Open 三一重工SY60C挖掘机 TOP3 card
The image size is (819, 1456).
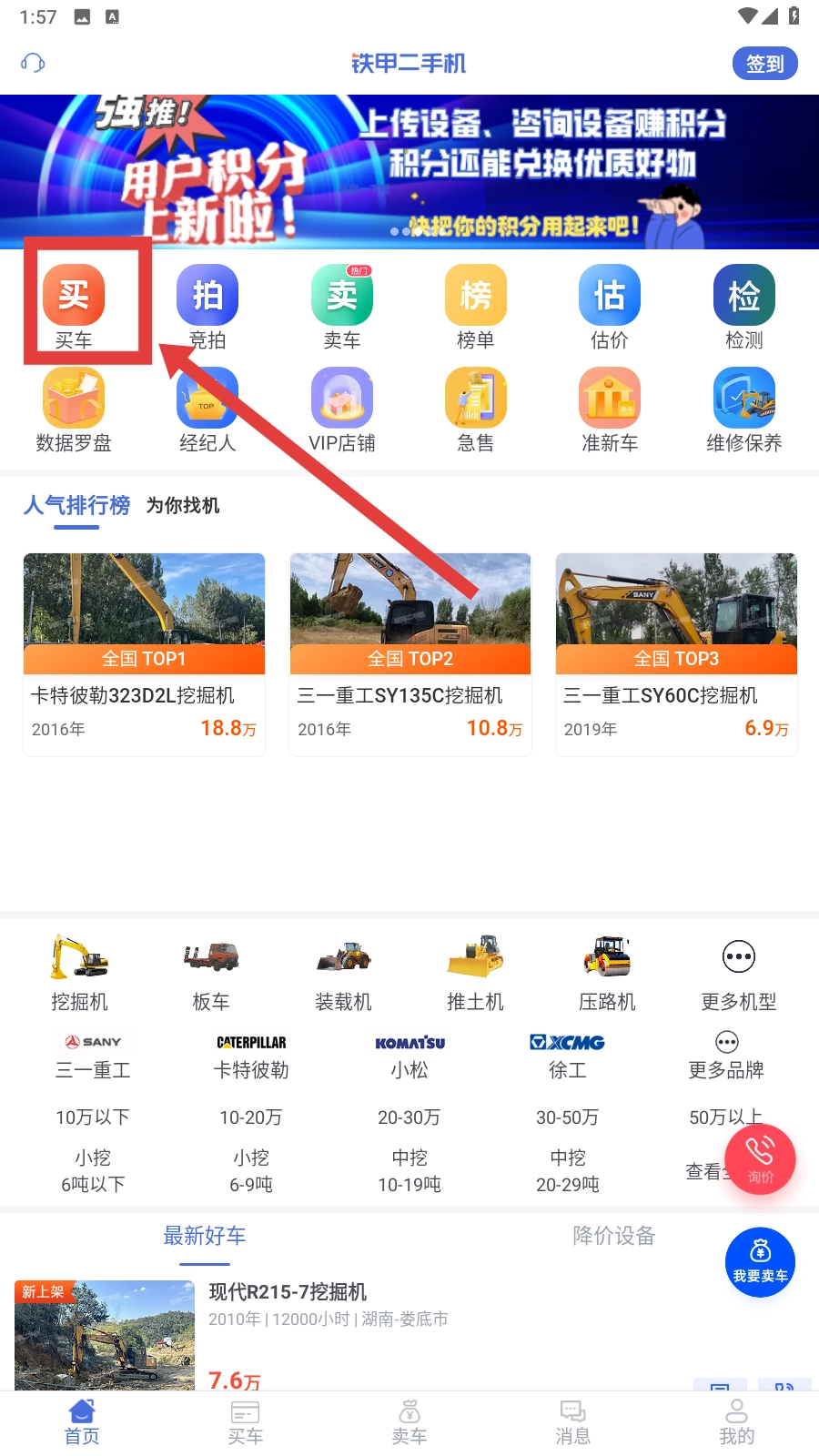point(676,653)
